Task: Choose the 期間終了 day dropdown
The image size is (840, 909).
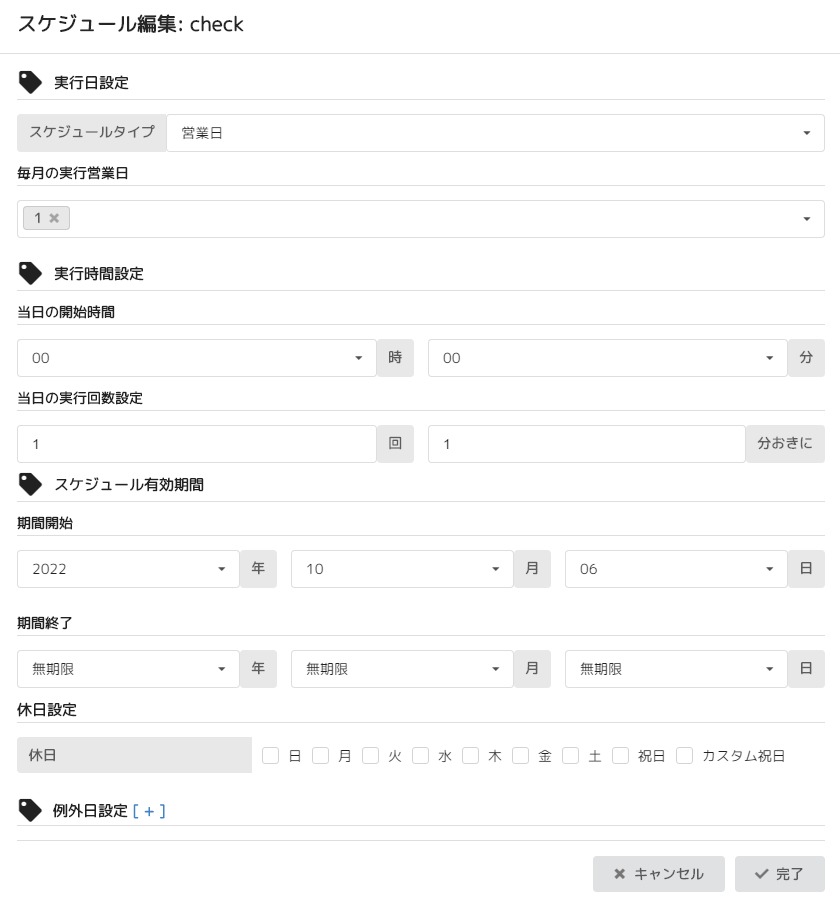Action: coord(676,669)
